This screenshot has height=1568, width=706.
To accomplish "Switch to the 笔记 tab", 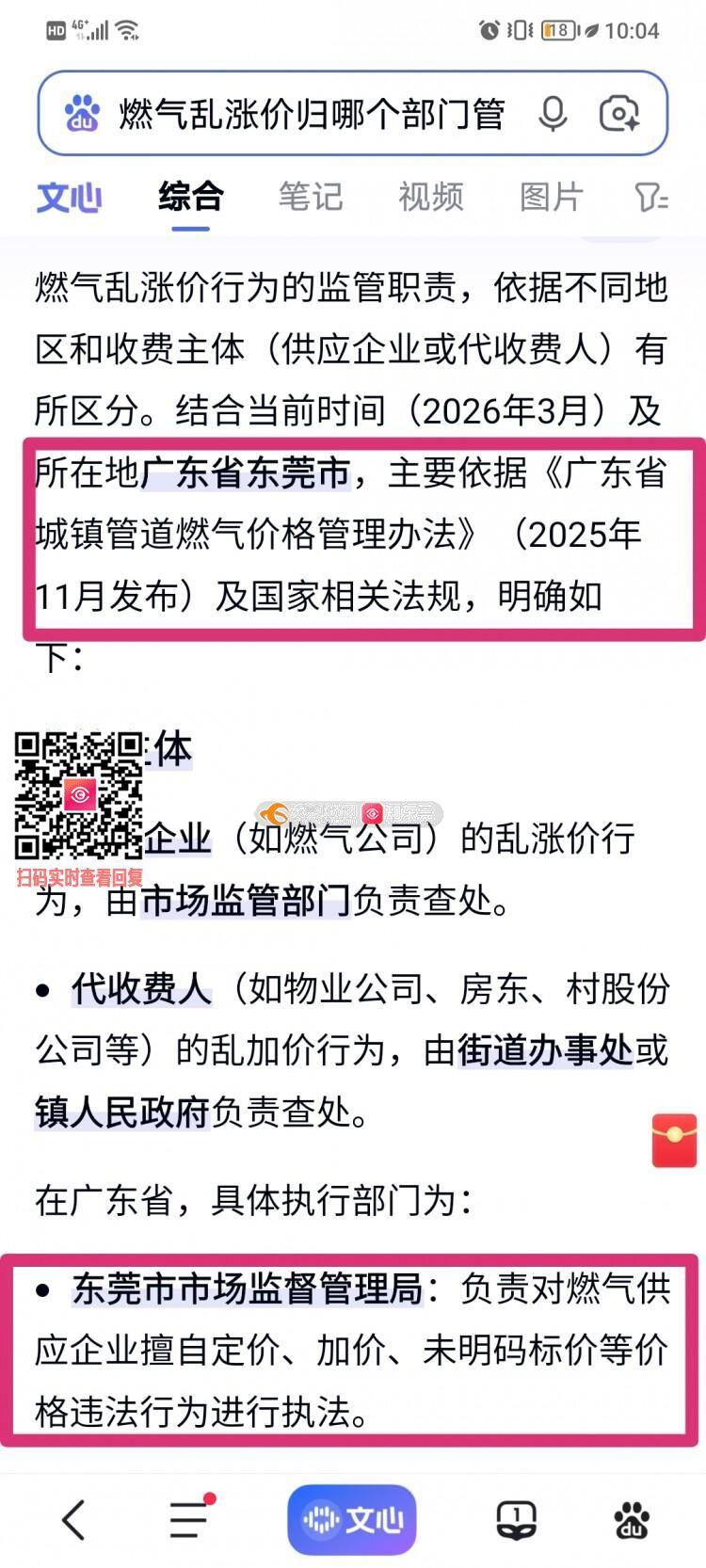I will 310,197.
